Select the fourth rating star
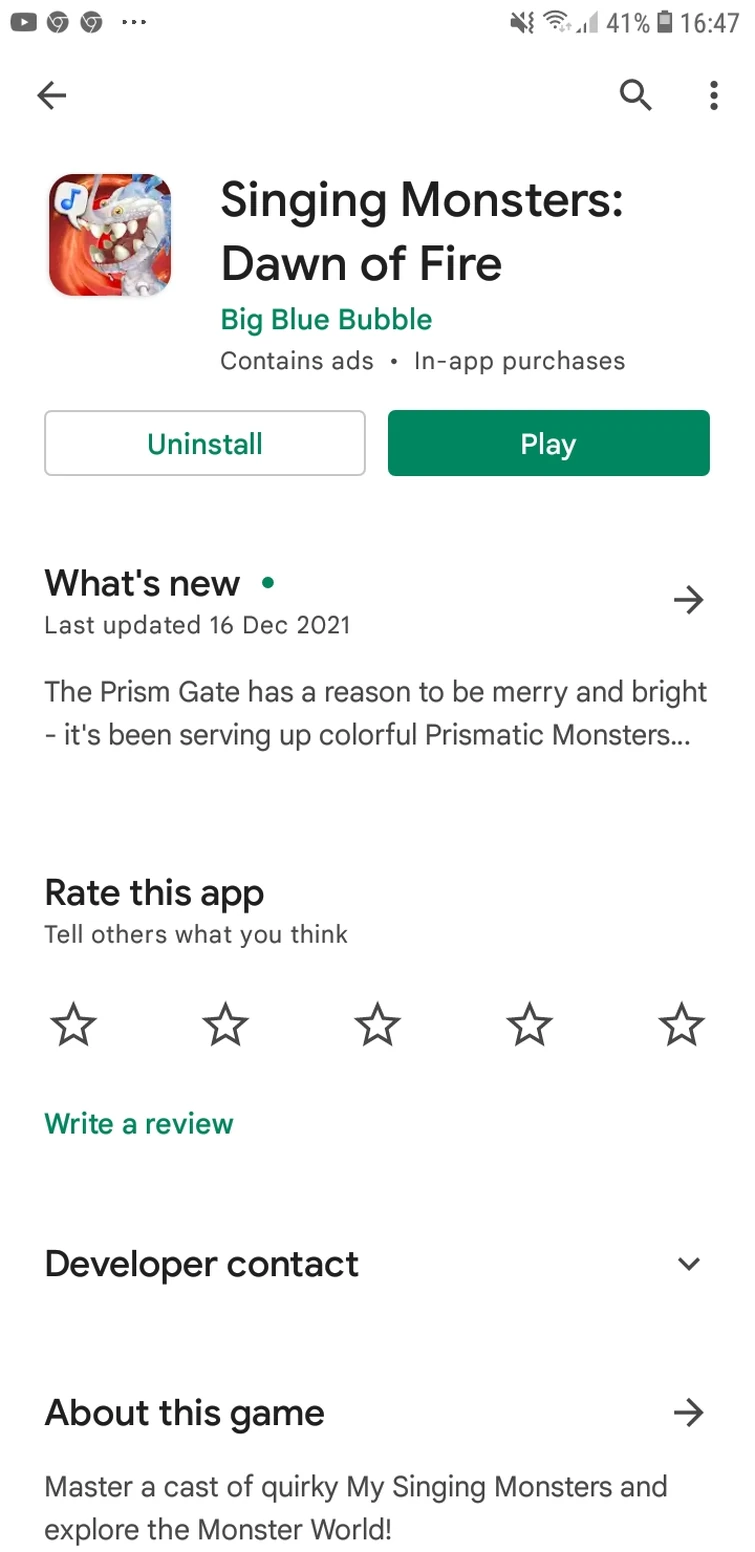Image resolution: width=755 pixels, height=1552 pixels. (x=529, y=1025)
